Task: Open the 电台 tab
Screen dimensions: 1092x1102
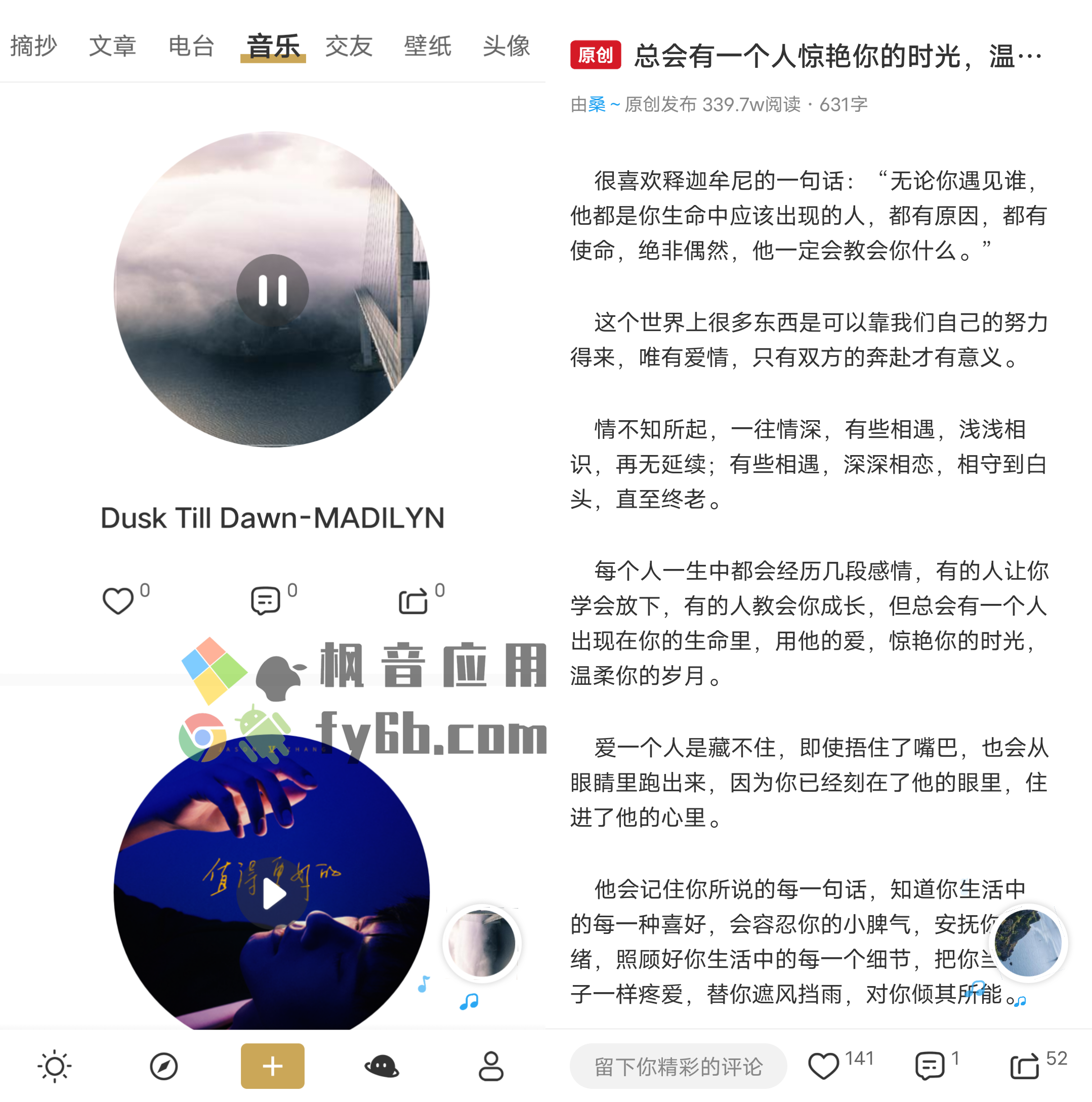Action: point(191,46)
